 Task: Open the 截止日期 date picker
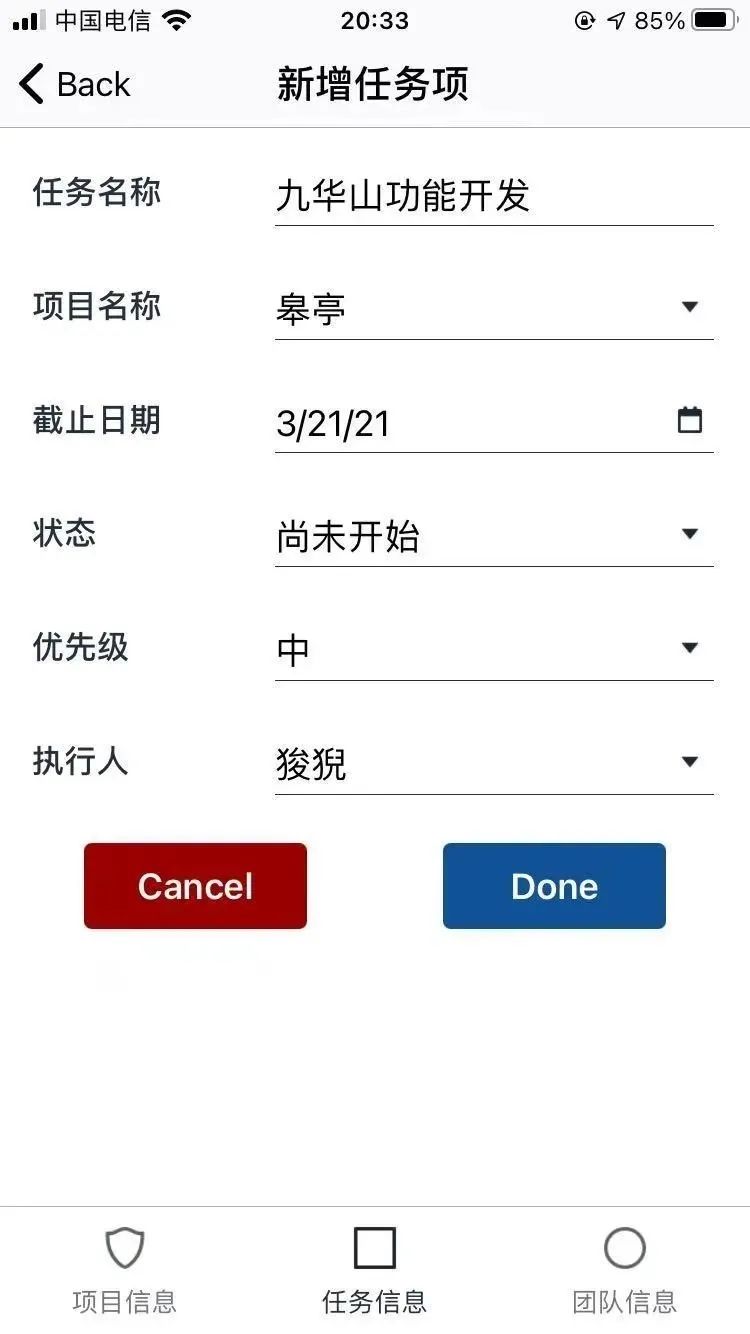point(493,422)
